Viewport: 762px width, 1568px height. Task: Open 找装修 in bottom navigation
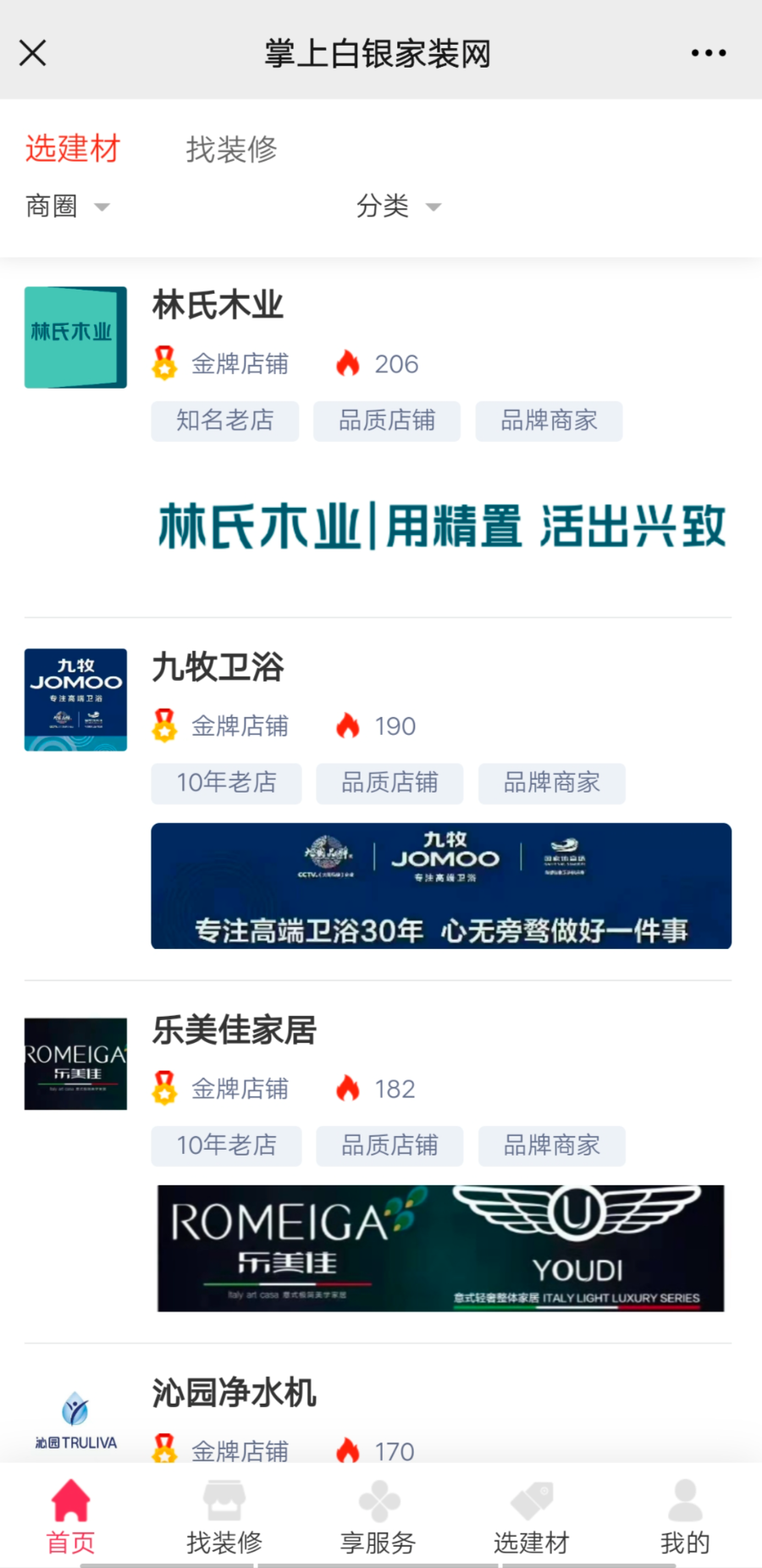click(x=224, y=1517)
